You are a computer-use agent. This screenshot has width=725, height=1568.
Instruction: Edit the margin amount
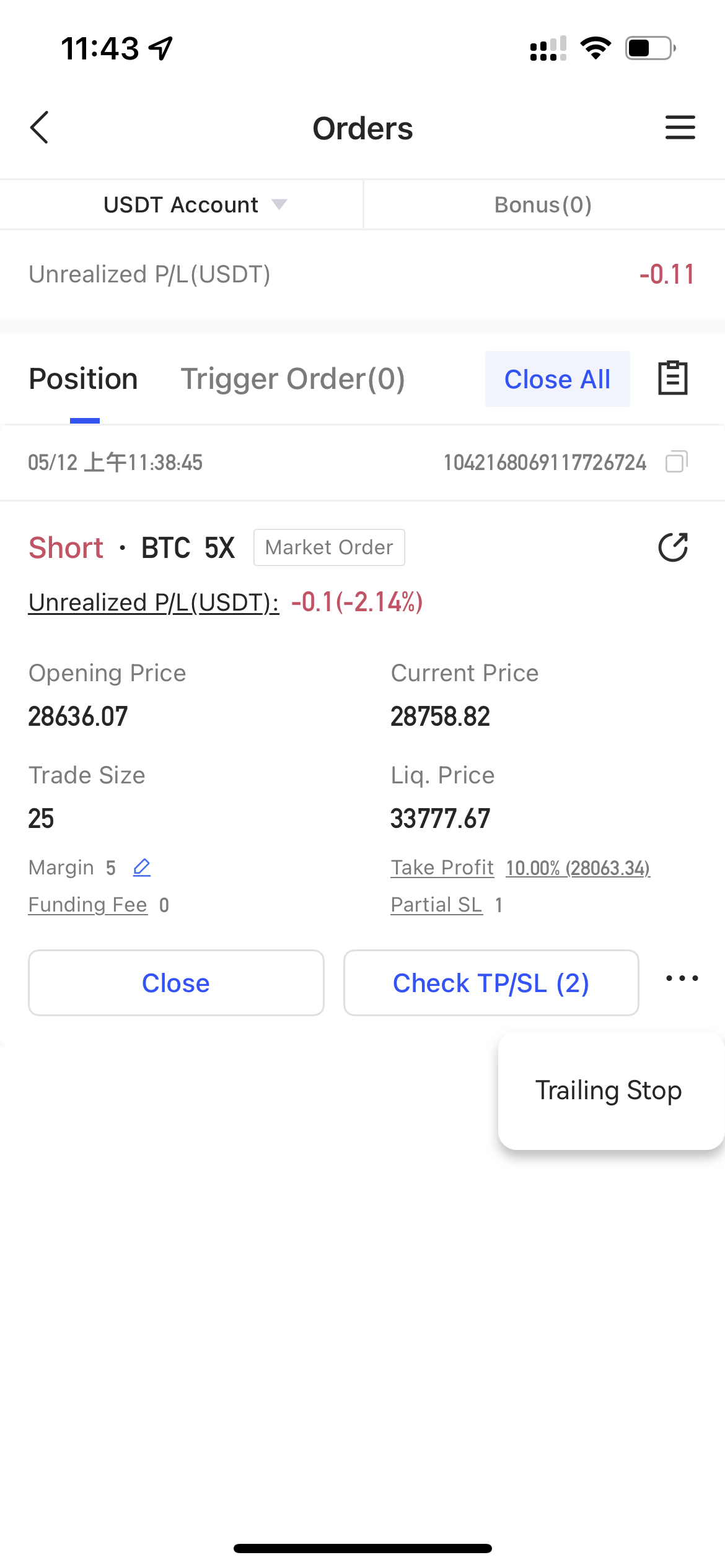142,868
